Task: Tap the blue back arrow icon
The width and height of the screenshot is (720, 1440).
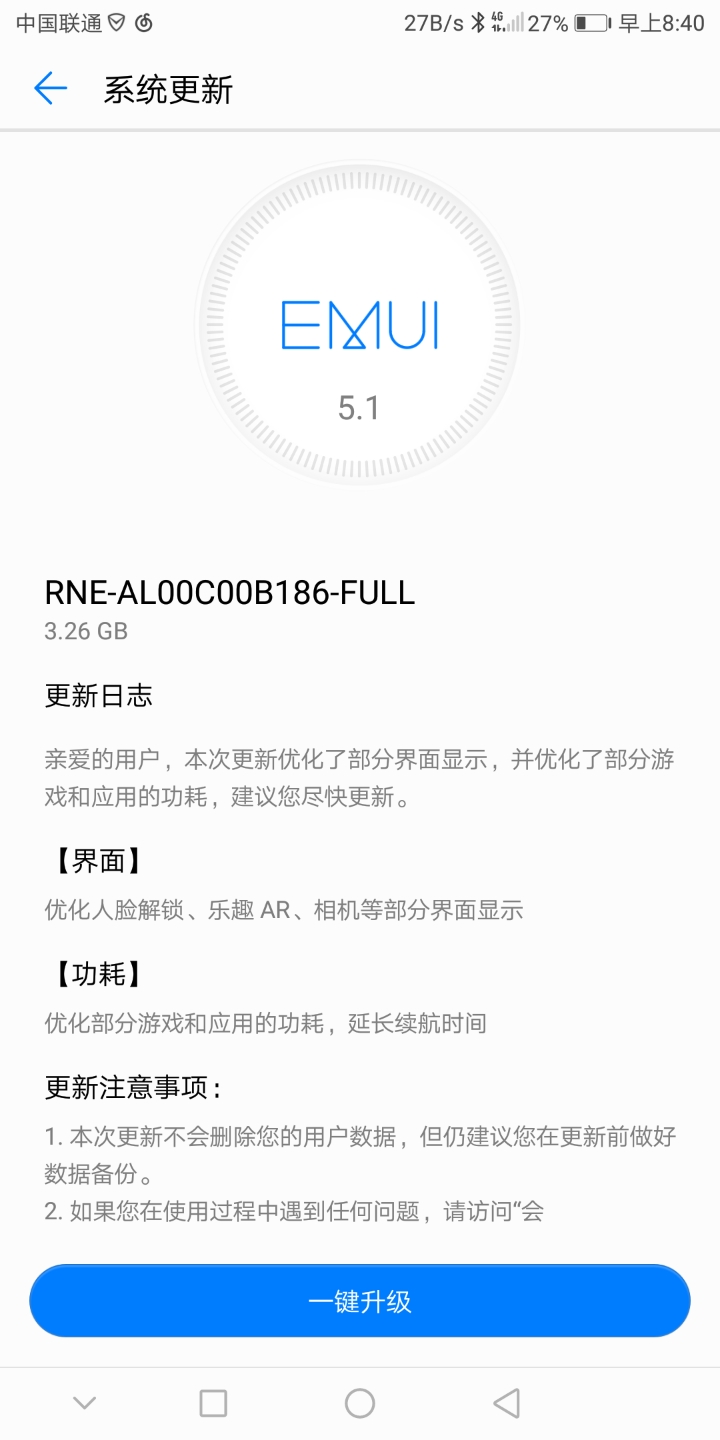Action: (50, 89)
